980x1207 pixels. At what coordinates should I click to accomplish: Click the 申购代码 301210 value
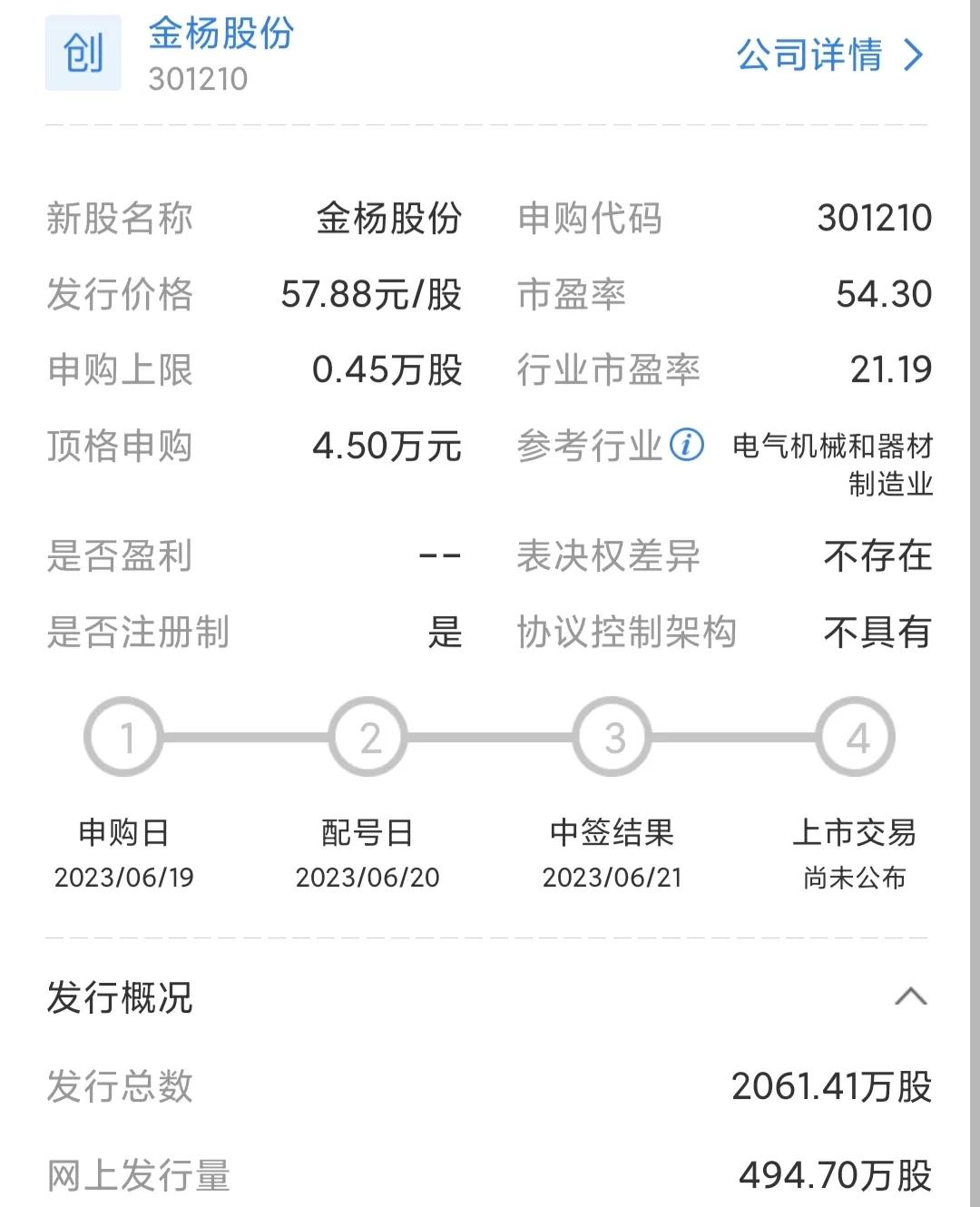[874, 218]
